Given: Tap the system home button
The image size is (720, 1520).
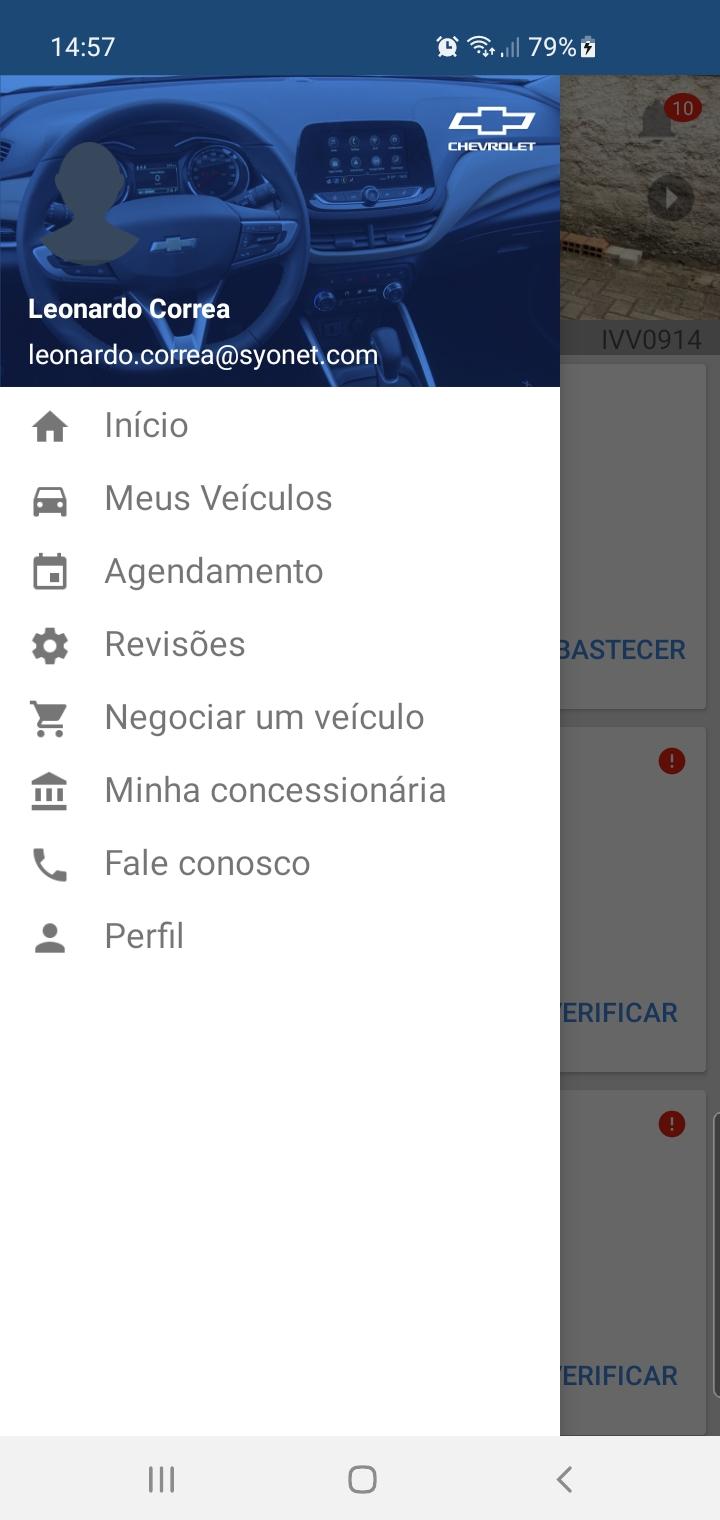Looking at the screenshot, I should (x=362, y=1479).
